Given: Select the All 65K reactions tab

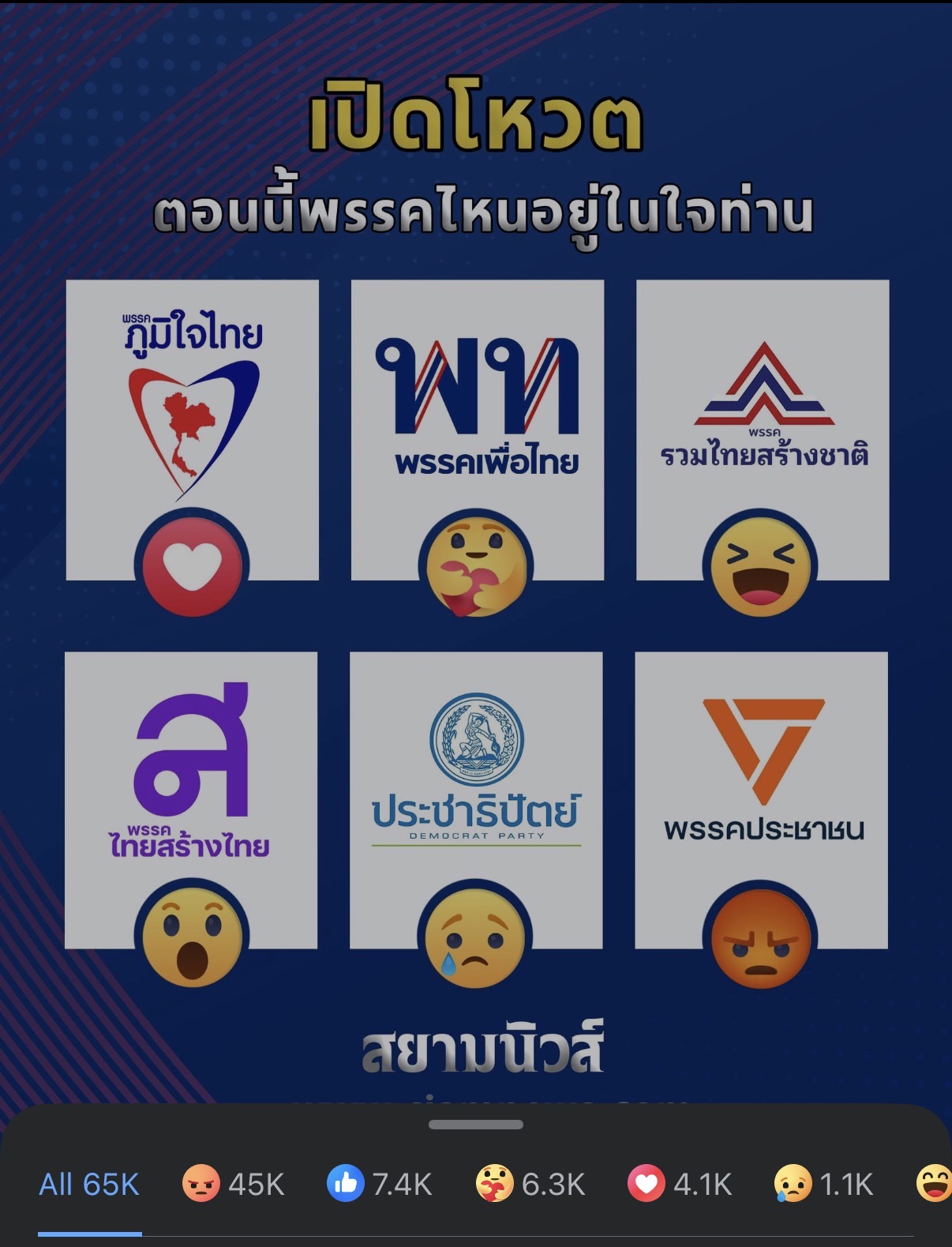Looking at the screenshot, I should coord(89,1185).
